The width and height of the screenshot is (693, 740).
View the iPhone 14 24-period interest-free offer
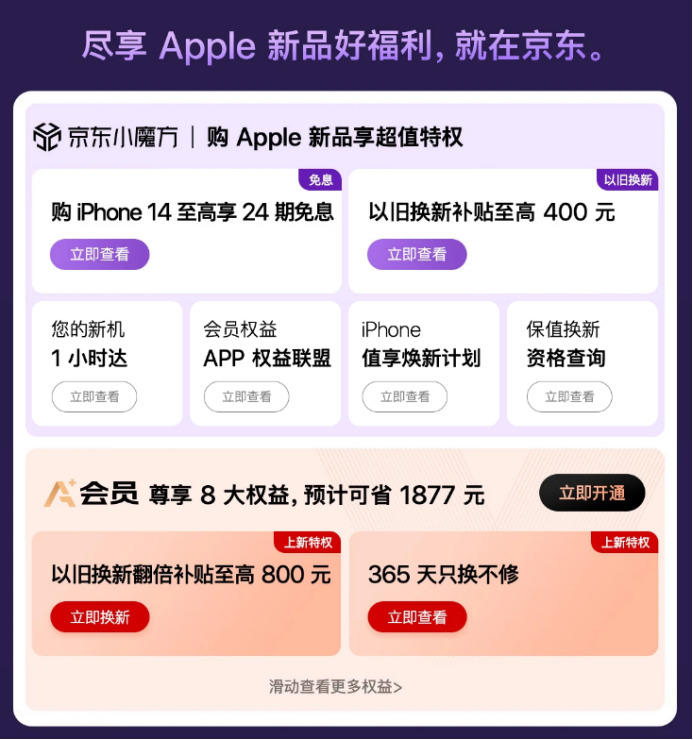100,254
